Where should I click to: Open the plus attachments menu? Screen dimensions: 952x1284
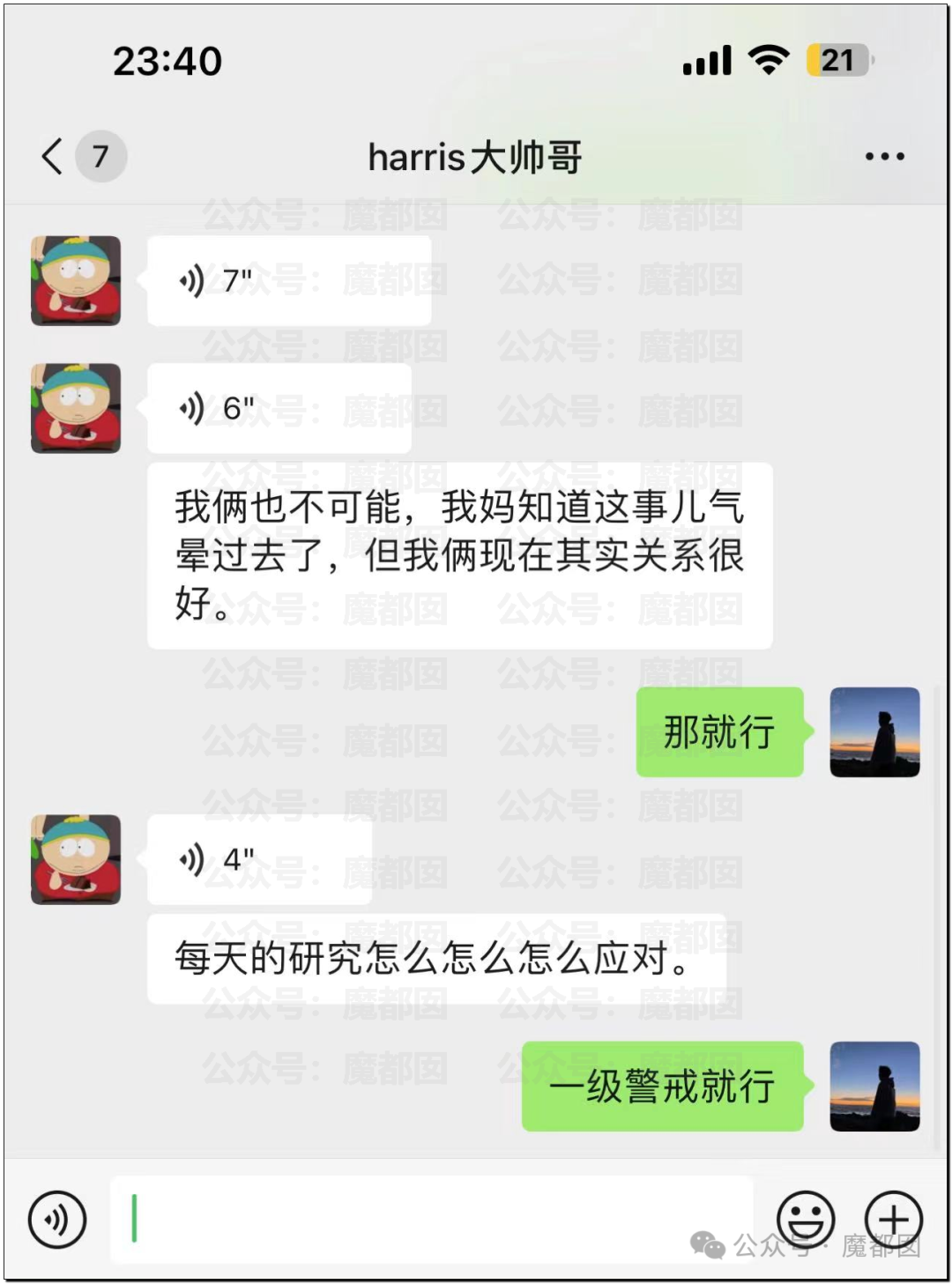click(x=893, y=1220)
